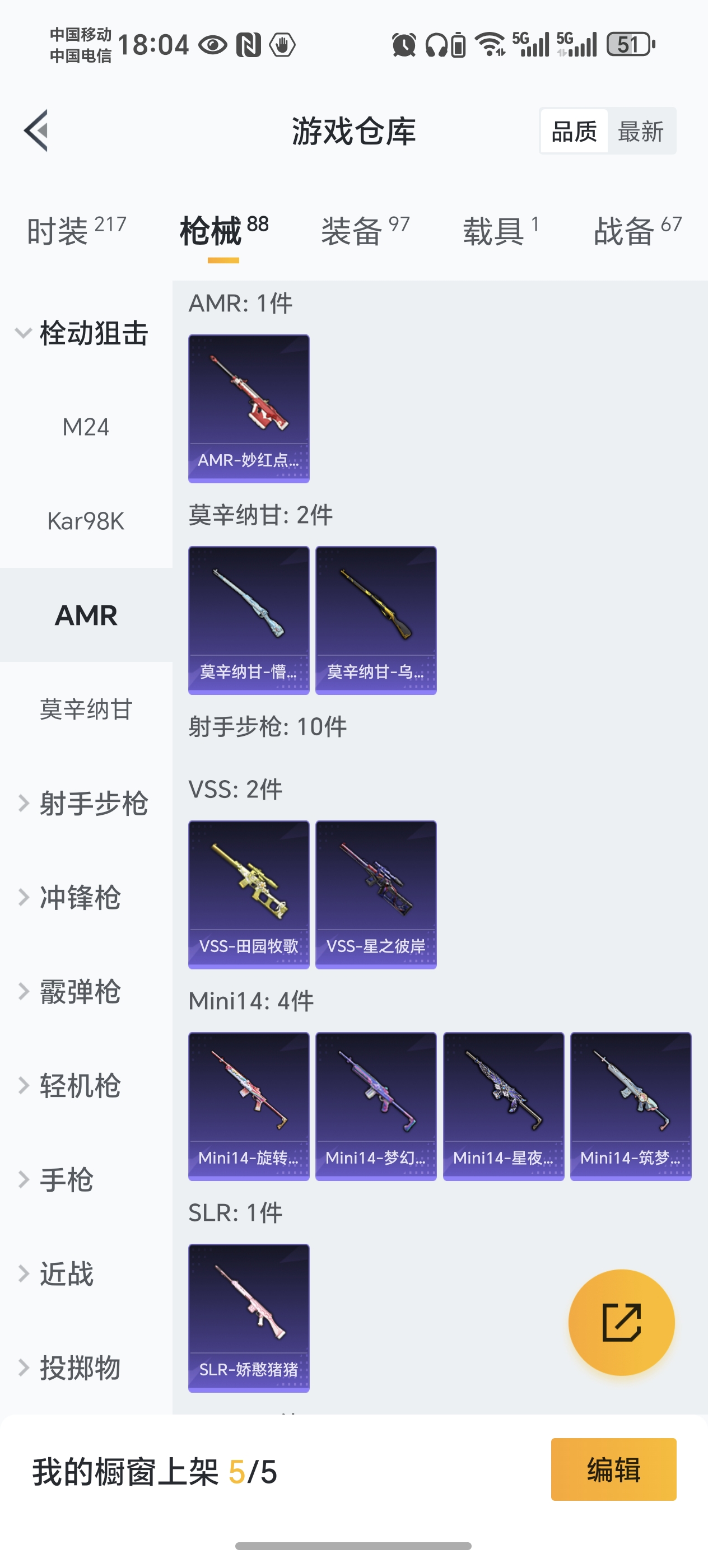Open the VSS-田园牧歌 skin
Viewport: 708px width, 1568px height.
(x=248, y=894)
